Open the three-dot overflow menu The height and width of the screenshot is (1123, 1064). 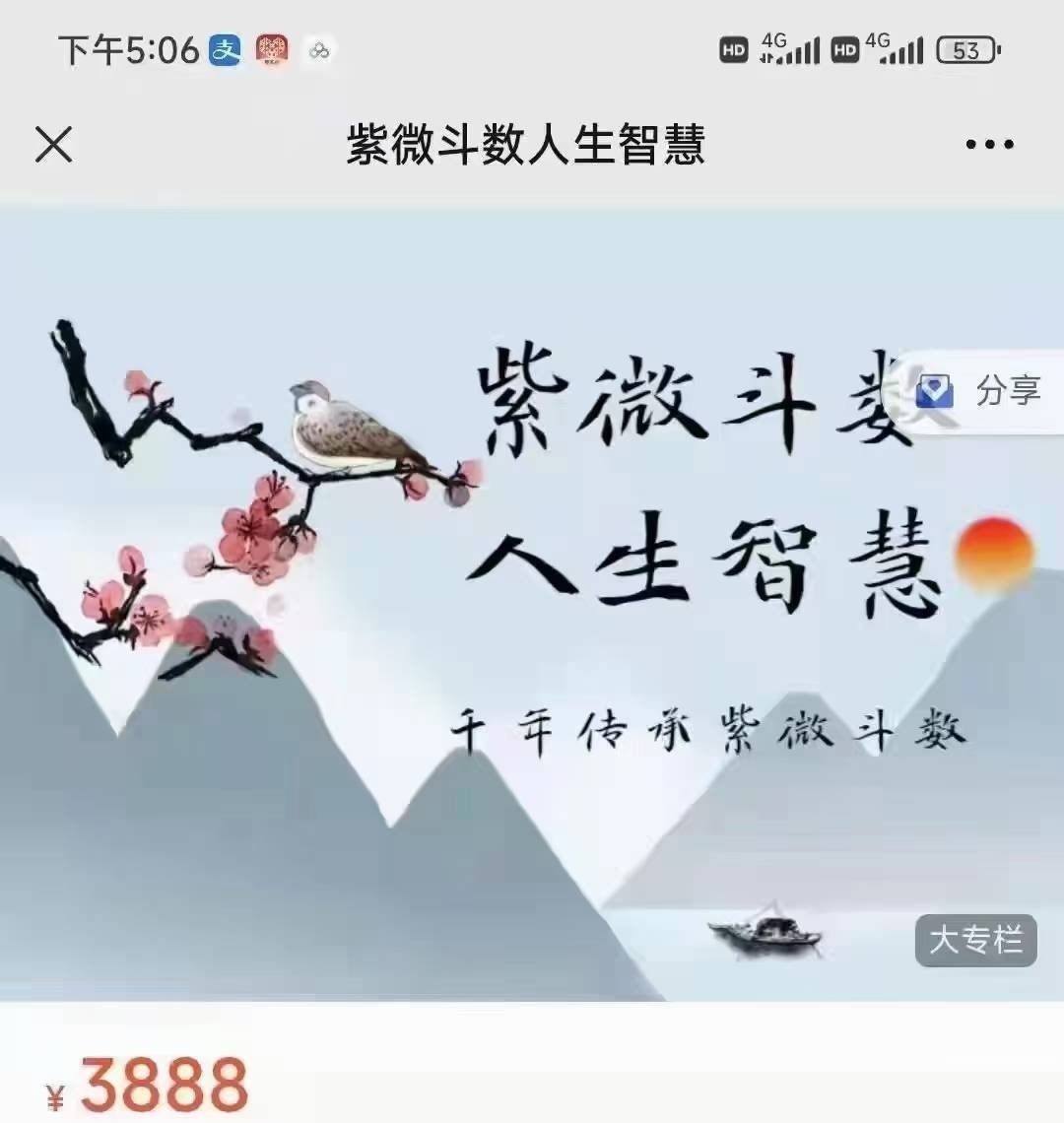[x=989, y=145]
